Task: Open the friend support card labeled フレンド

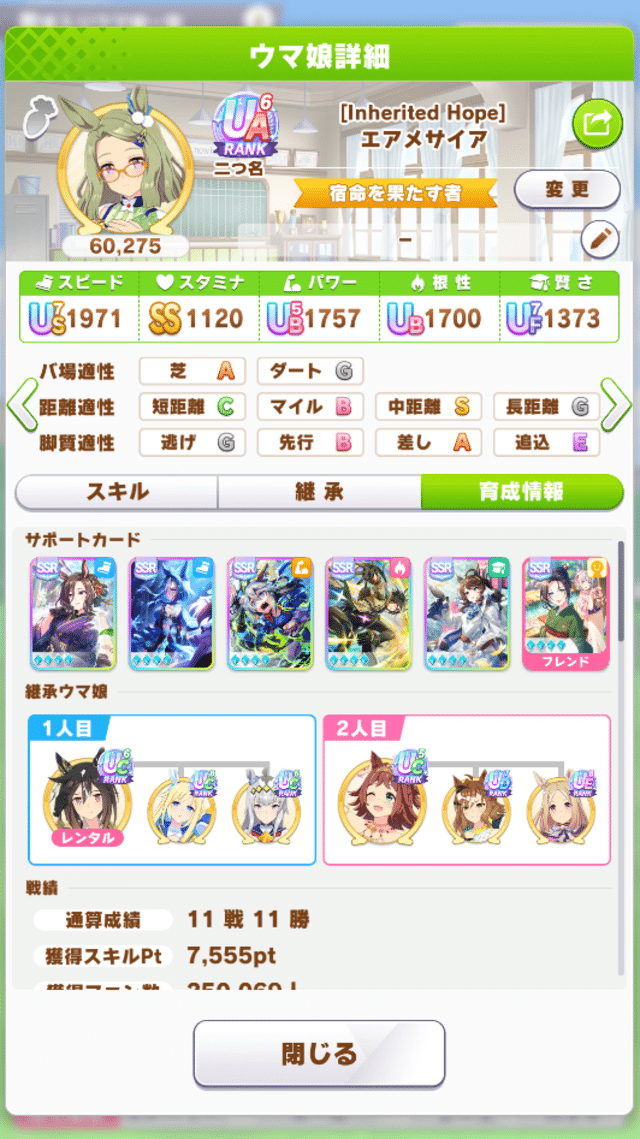Action: point(567,612)
